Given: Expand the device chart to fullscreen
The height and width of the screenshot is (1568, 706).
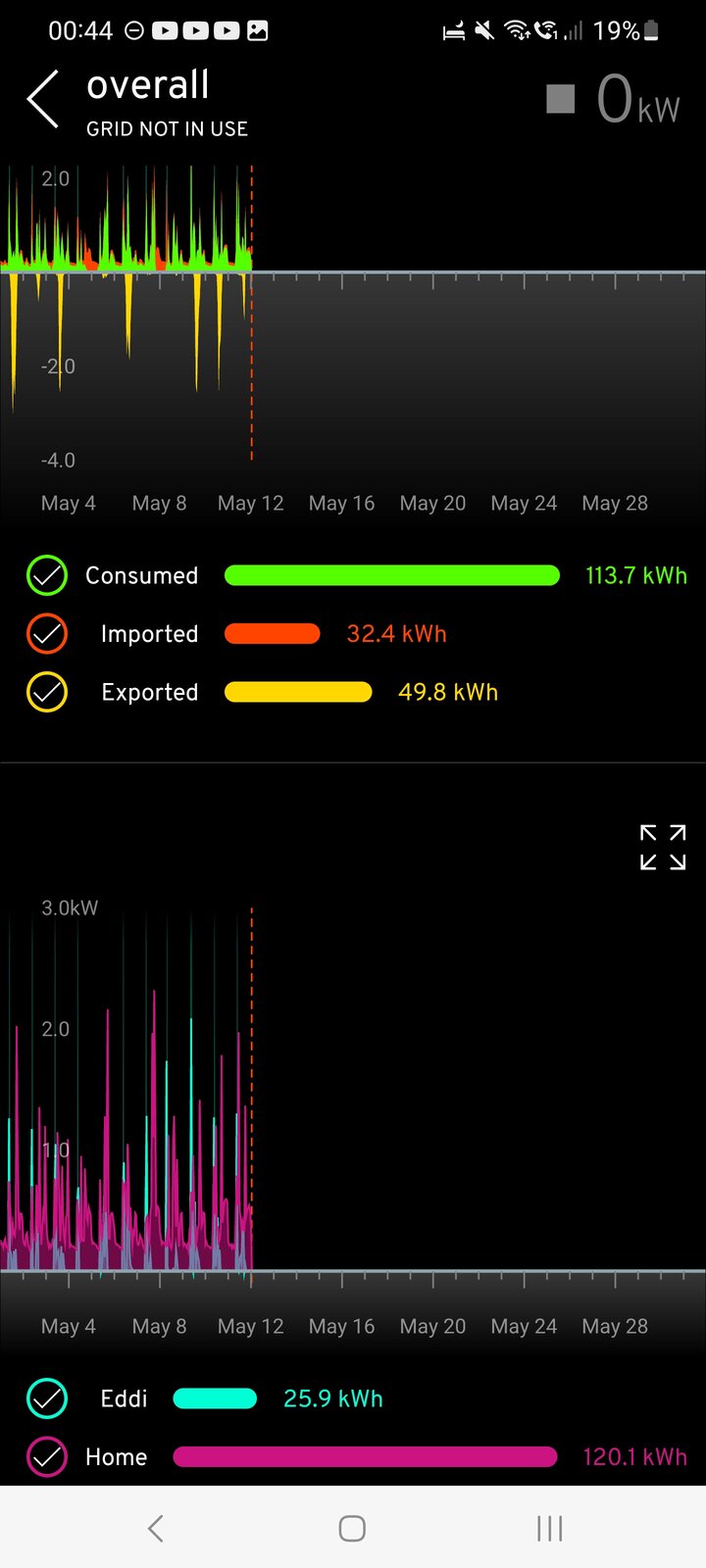Looking at the screenshot, I should [x=663, y=848].
